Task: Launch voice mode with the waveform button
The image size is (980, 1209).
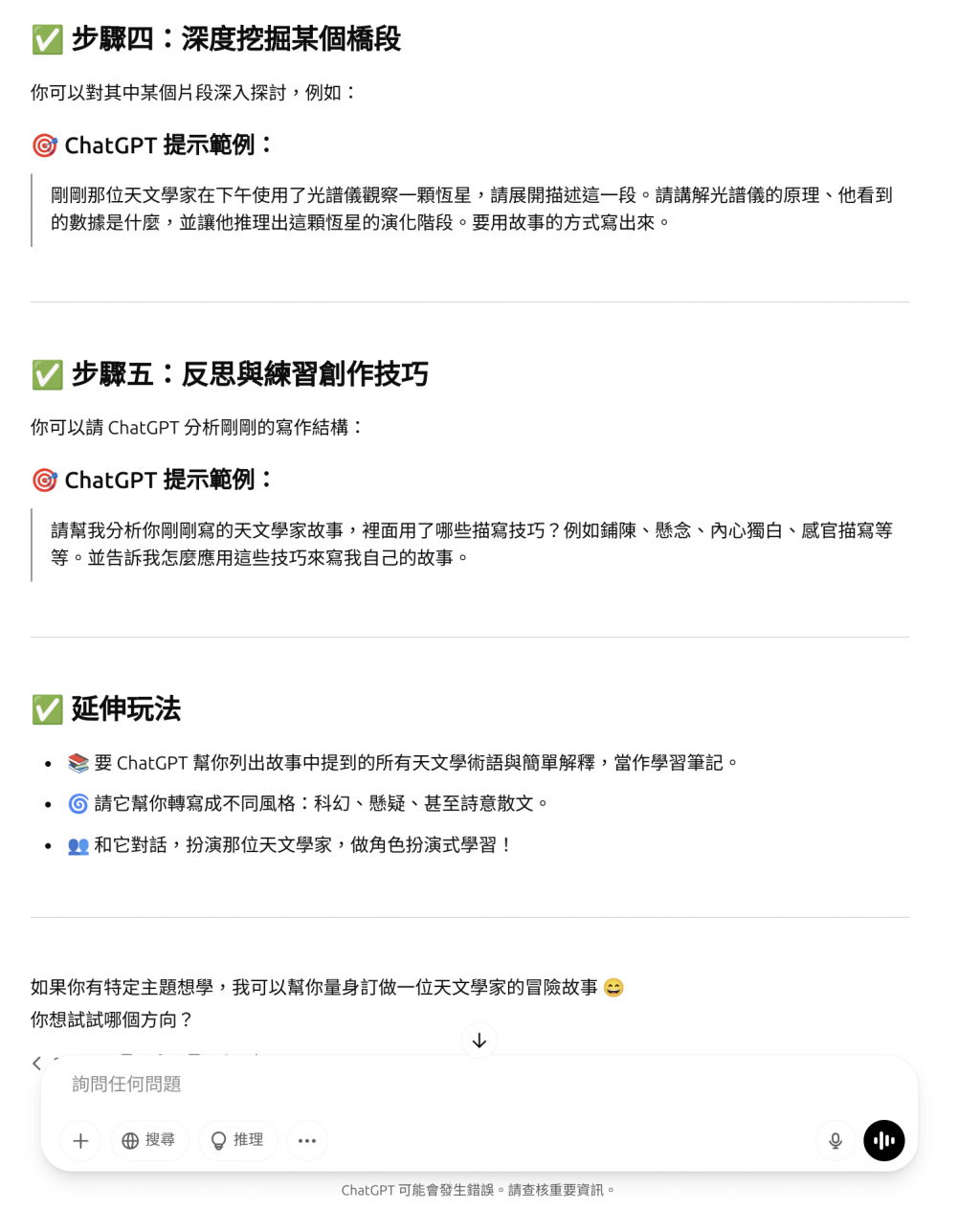Action: point(883,1140)
